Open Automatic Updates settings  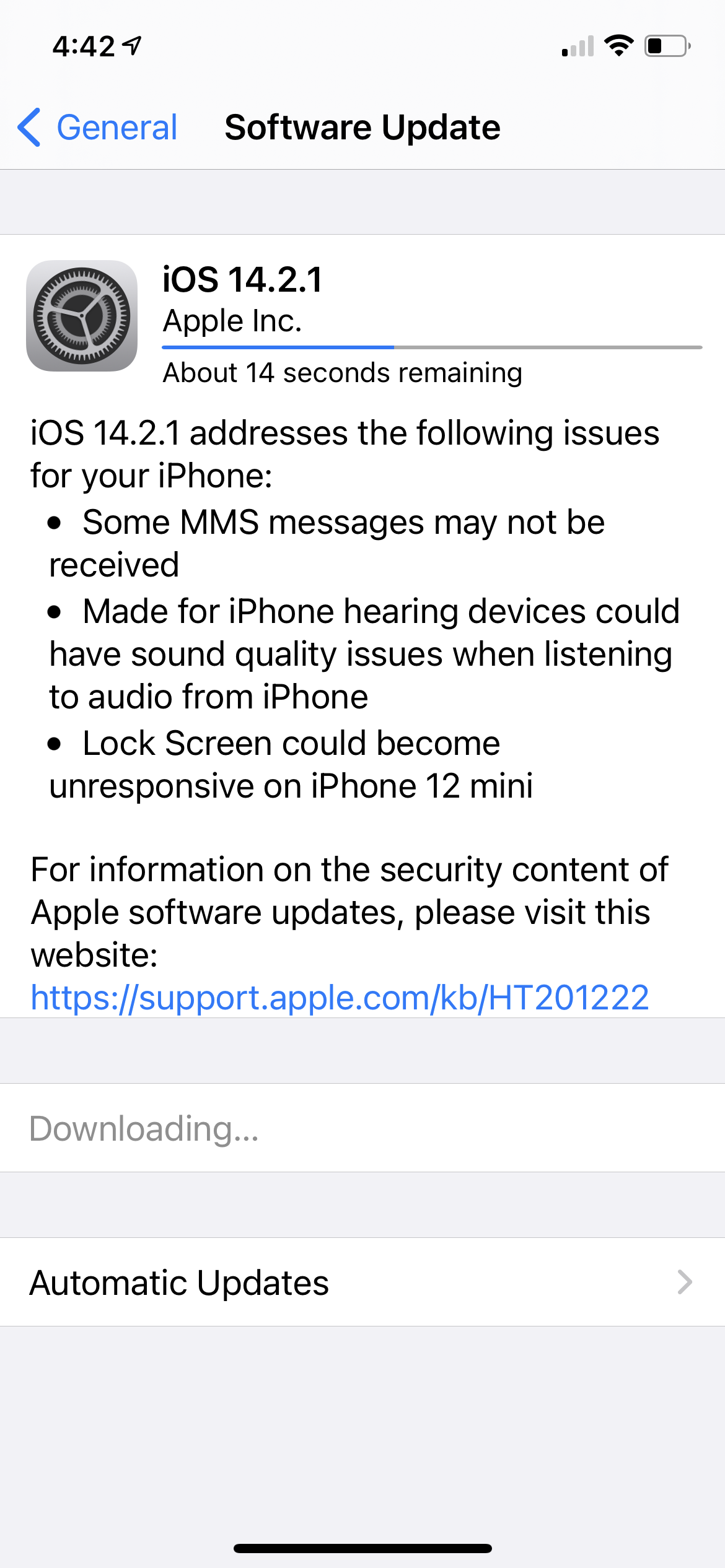point(362,1282)
